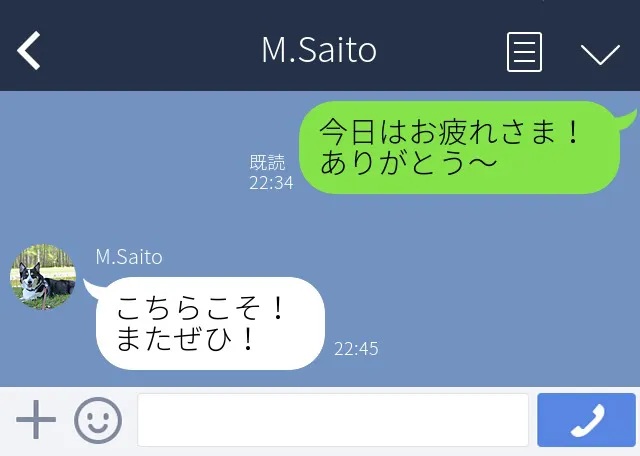This screenshot has height=456, width=640.
Task: Open M.Saito's profile picture
Action: [43, 277]
